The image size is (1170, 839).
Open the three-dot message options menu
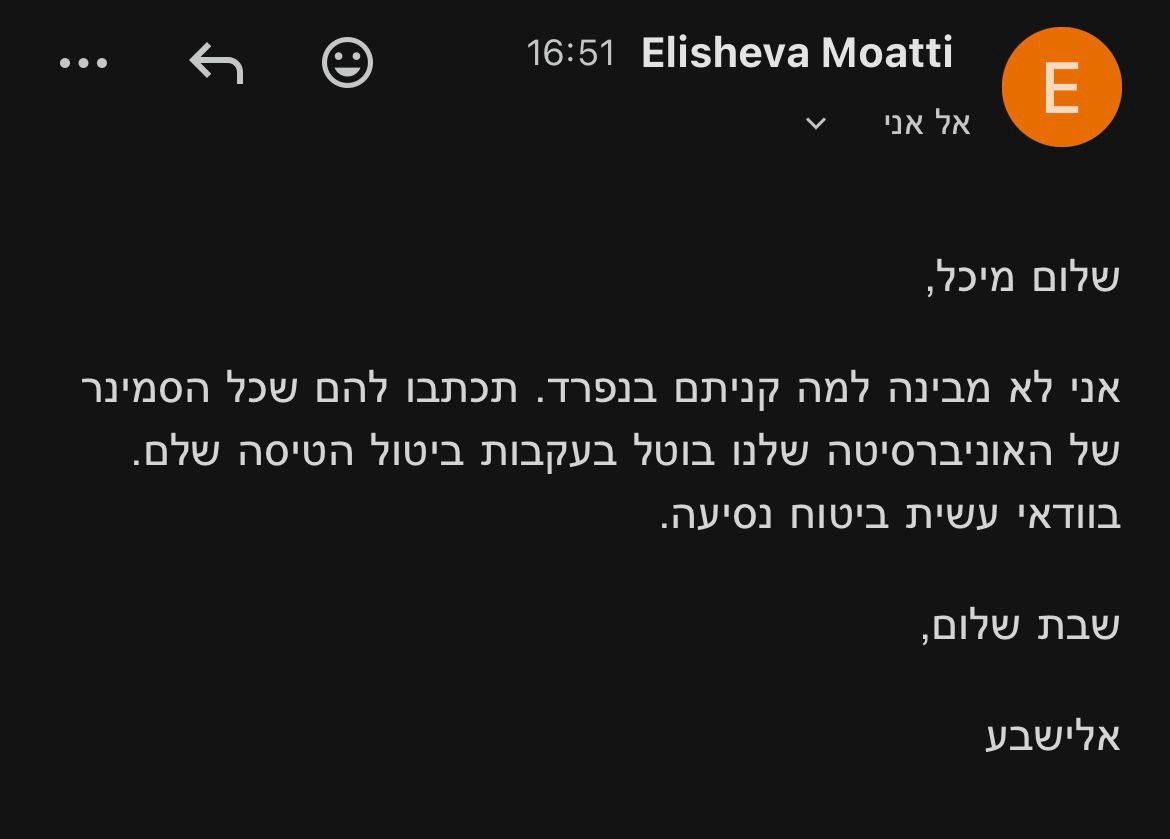click(84, 64)
